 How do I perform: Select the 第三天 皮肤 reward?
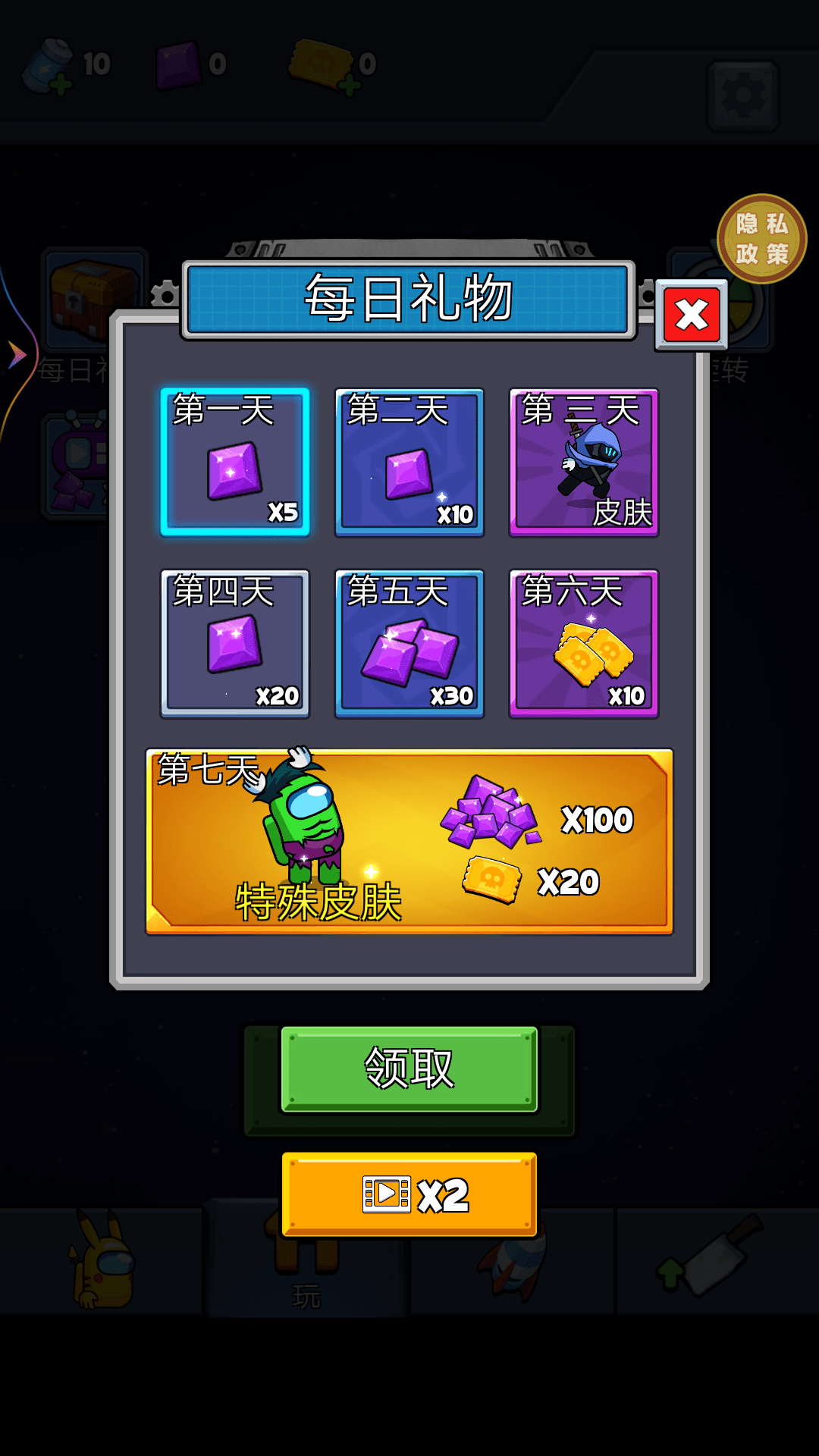(584, 463)
